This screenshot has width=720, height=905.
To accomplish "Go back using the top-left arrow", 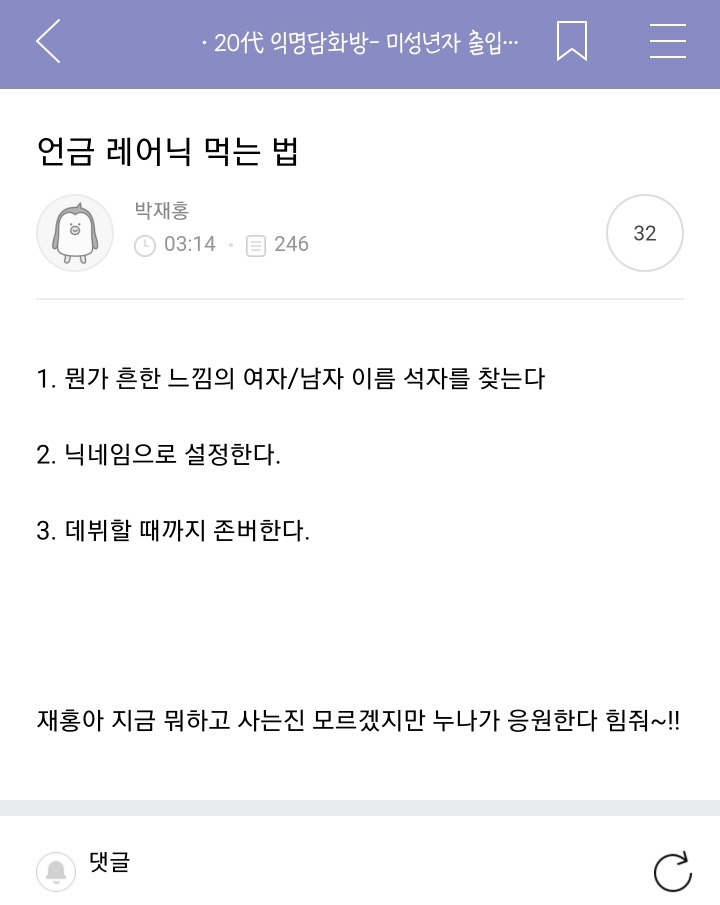I will (x=49, y=41).
